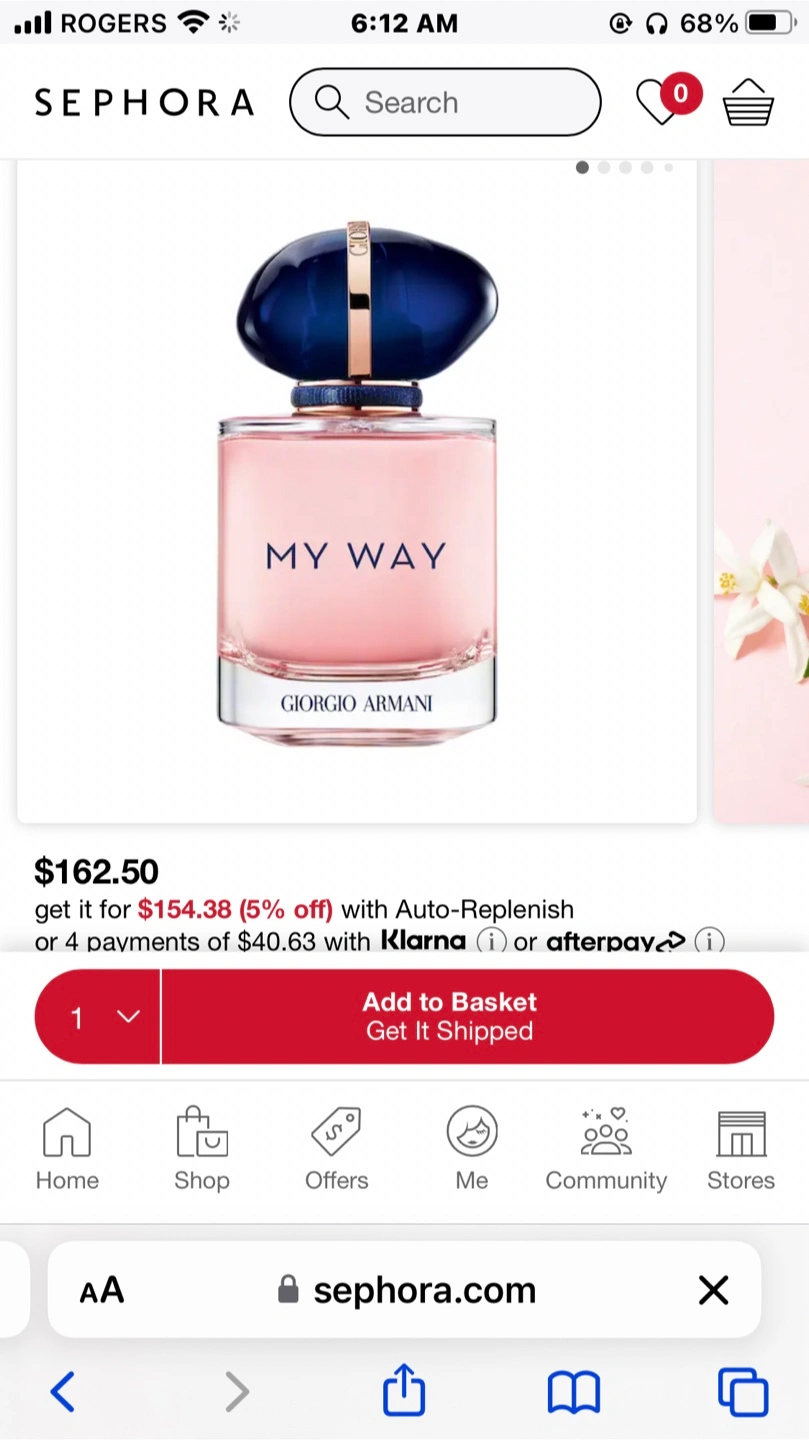Show Klarna payment info
The height and width of the screenshot is (1440, 809).
point(491,941)
